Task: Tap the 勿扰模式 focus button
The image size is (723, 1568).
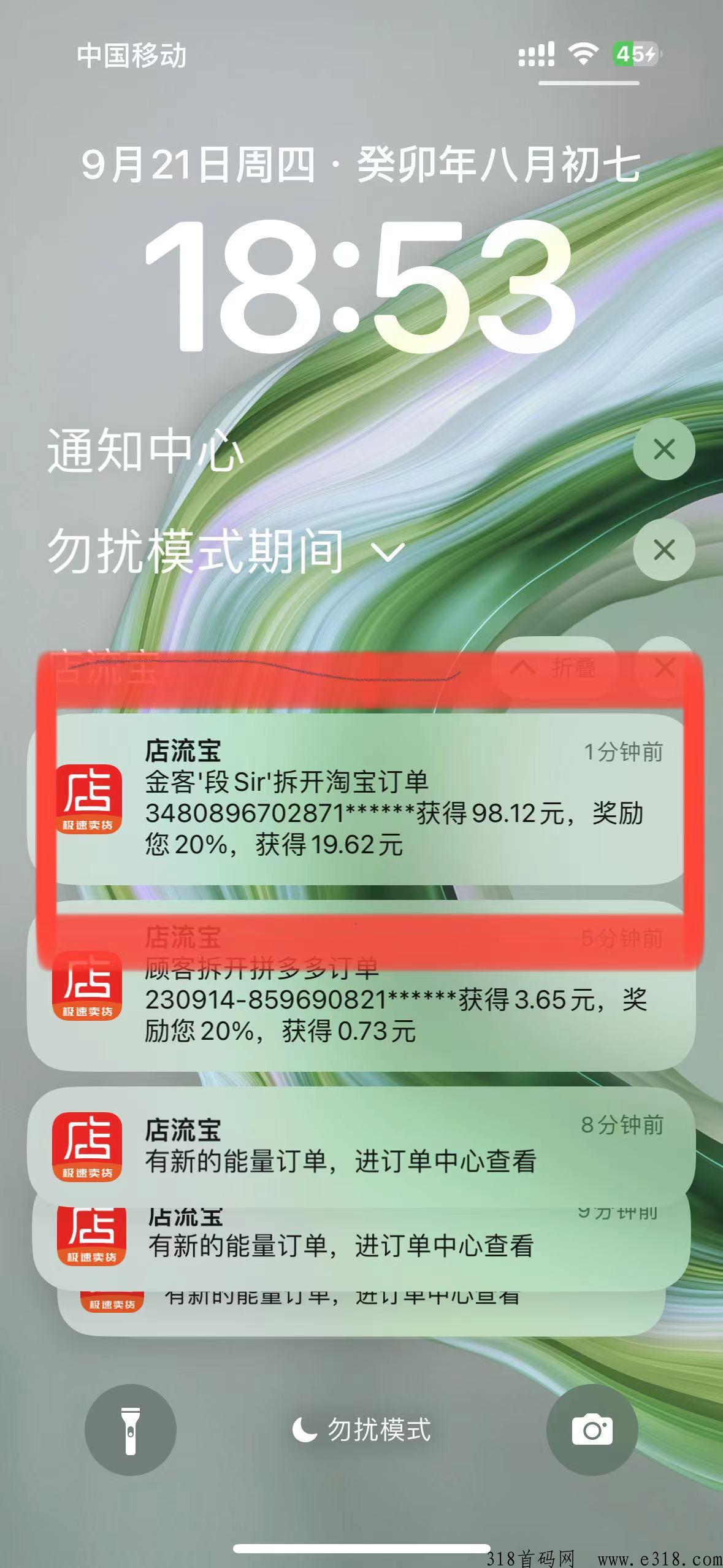Action: [362, 1430]
